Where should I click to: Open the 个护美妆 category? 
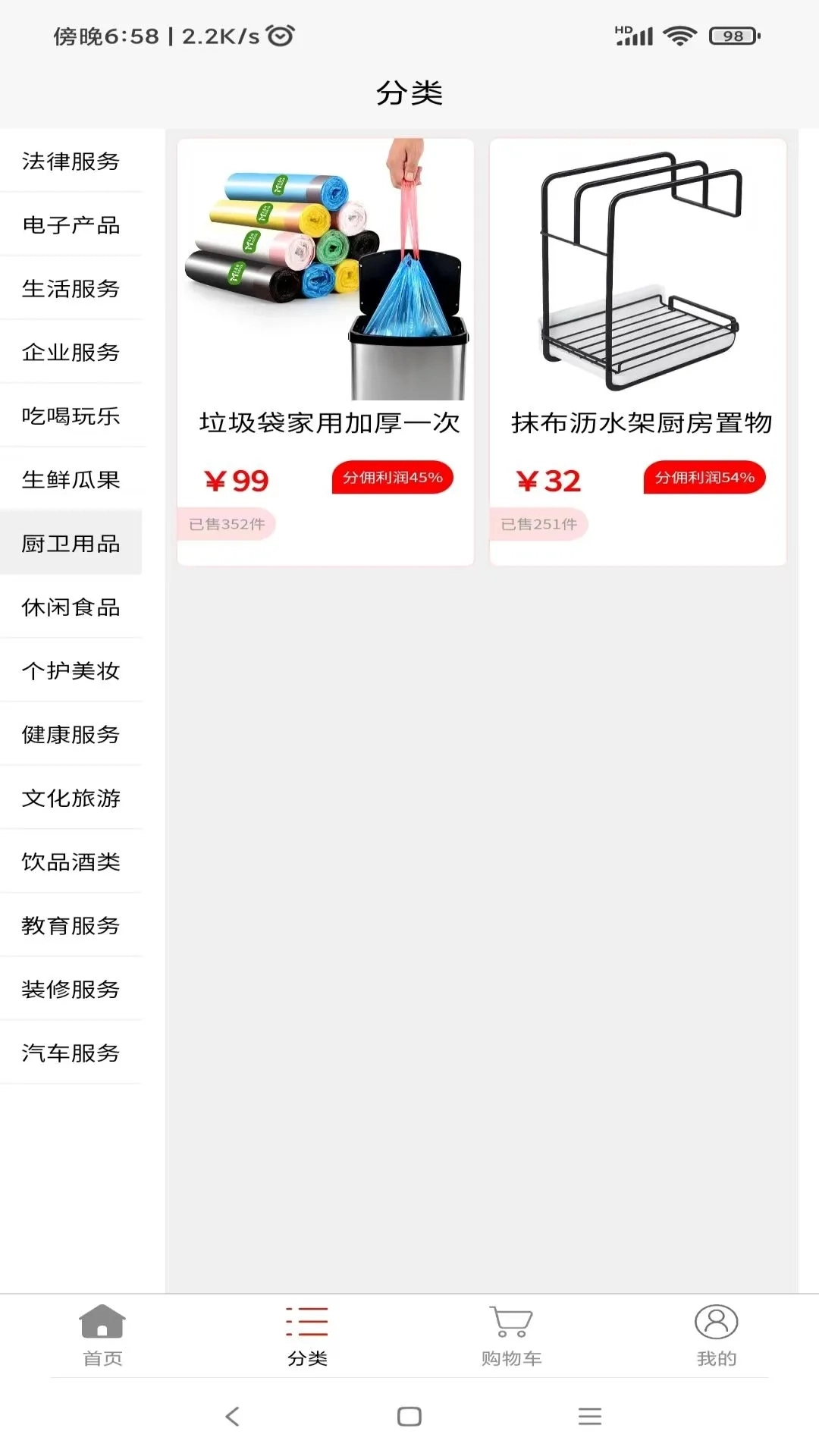(71, 670)
